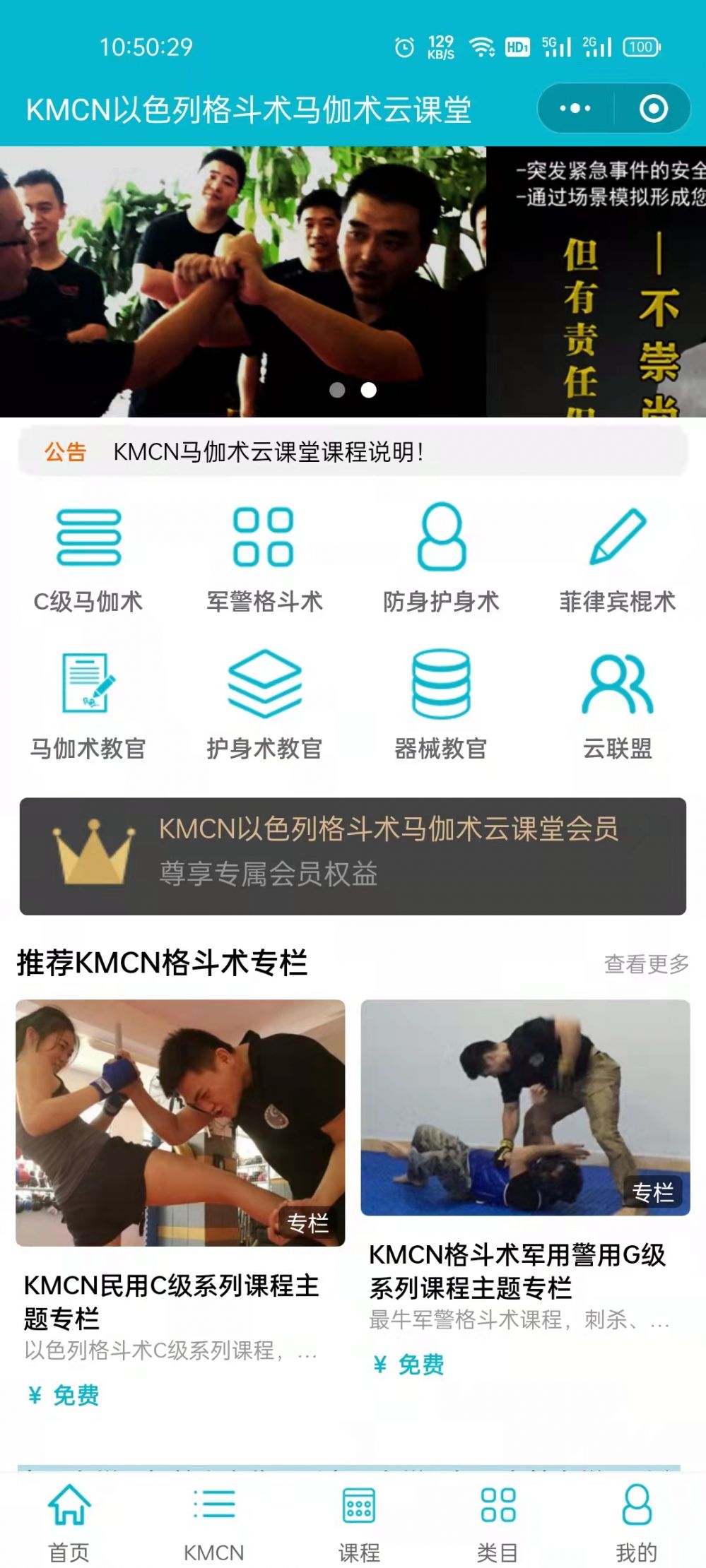The image size is (706, 1568).
Task: Open the KMCN格斗术军用警用G级 column card
Action: click(525, 1187)
